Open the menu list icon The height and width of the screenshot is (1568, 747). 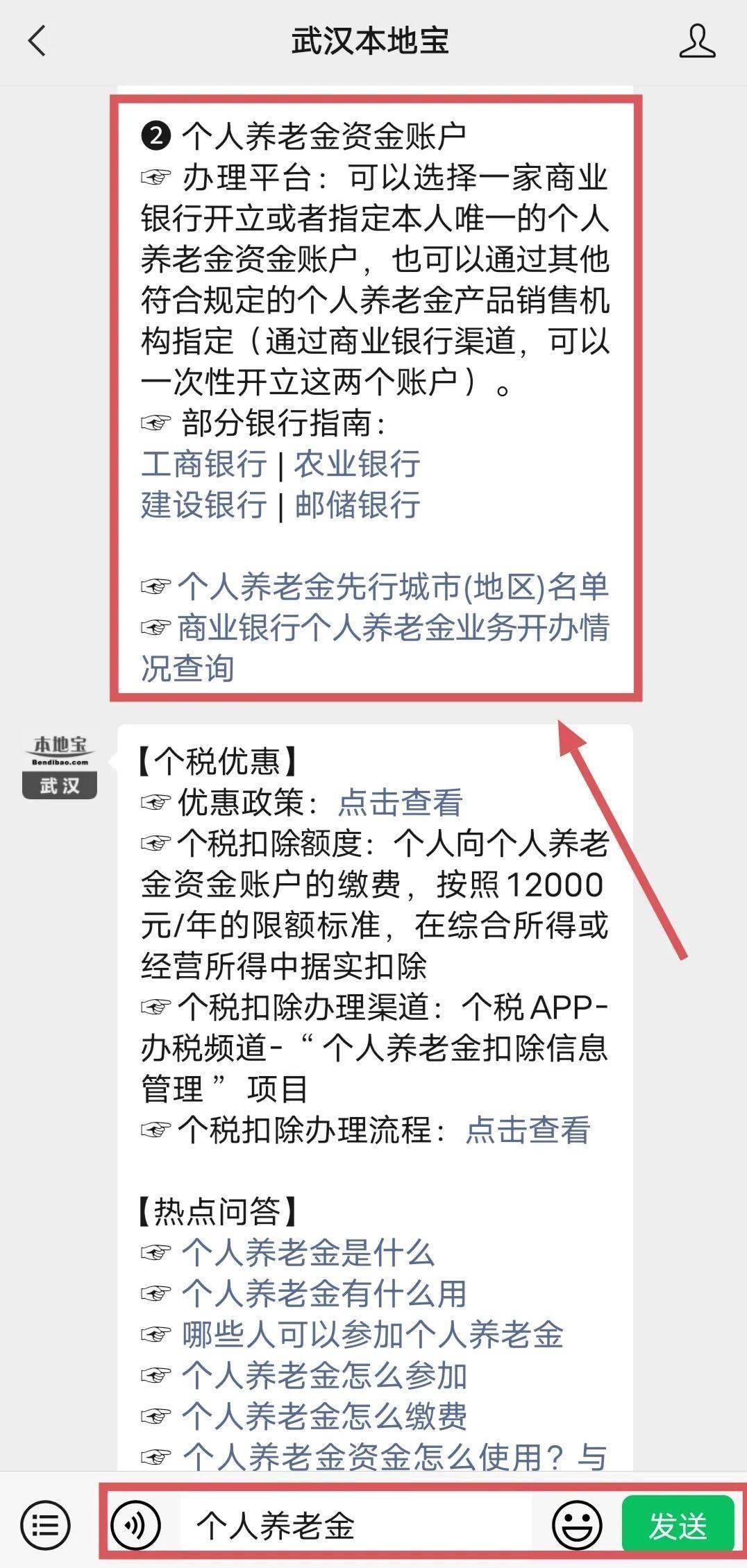click(46, 1525)
